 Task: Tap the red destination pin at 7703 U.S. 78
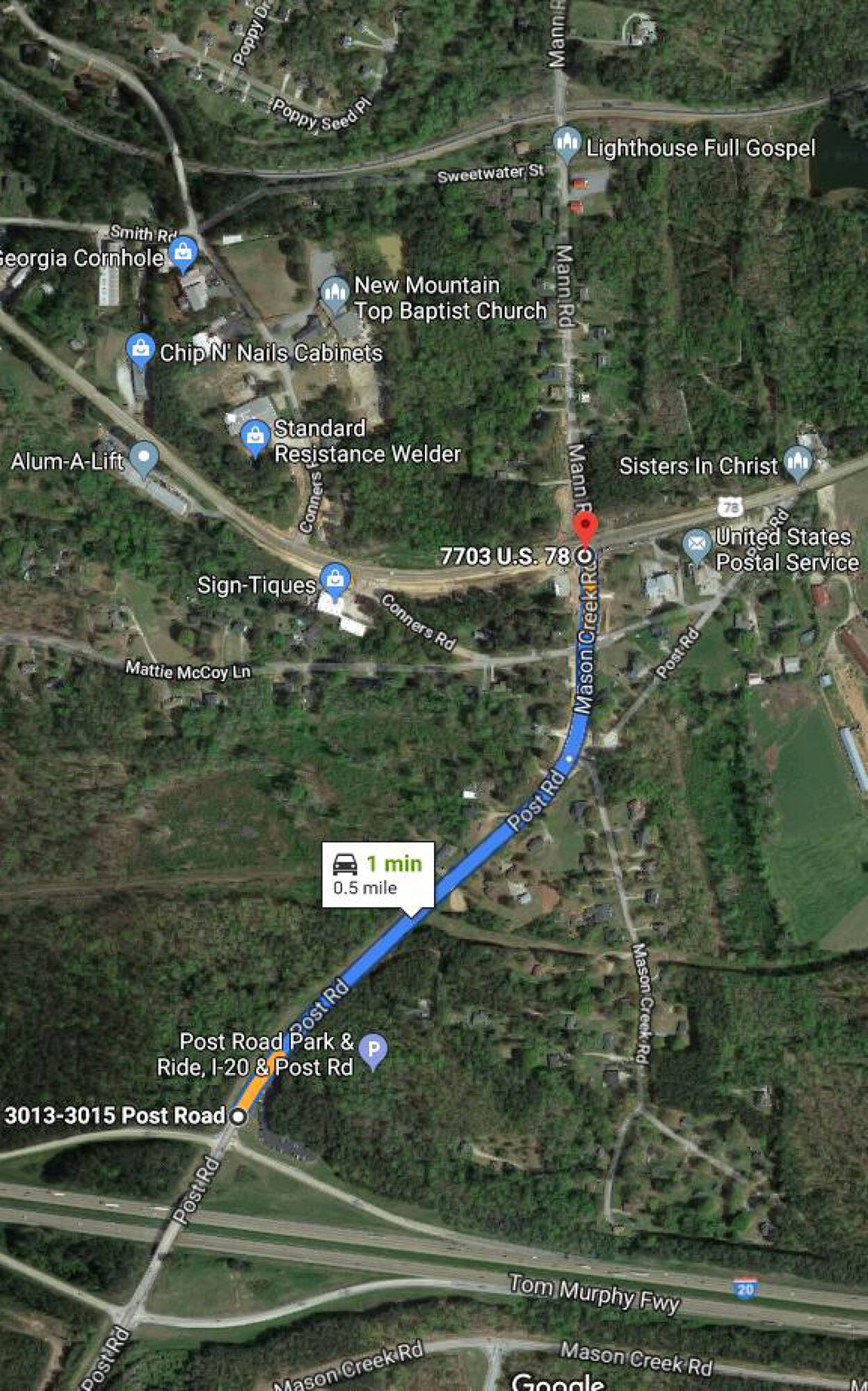(x=585, y=529)
